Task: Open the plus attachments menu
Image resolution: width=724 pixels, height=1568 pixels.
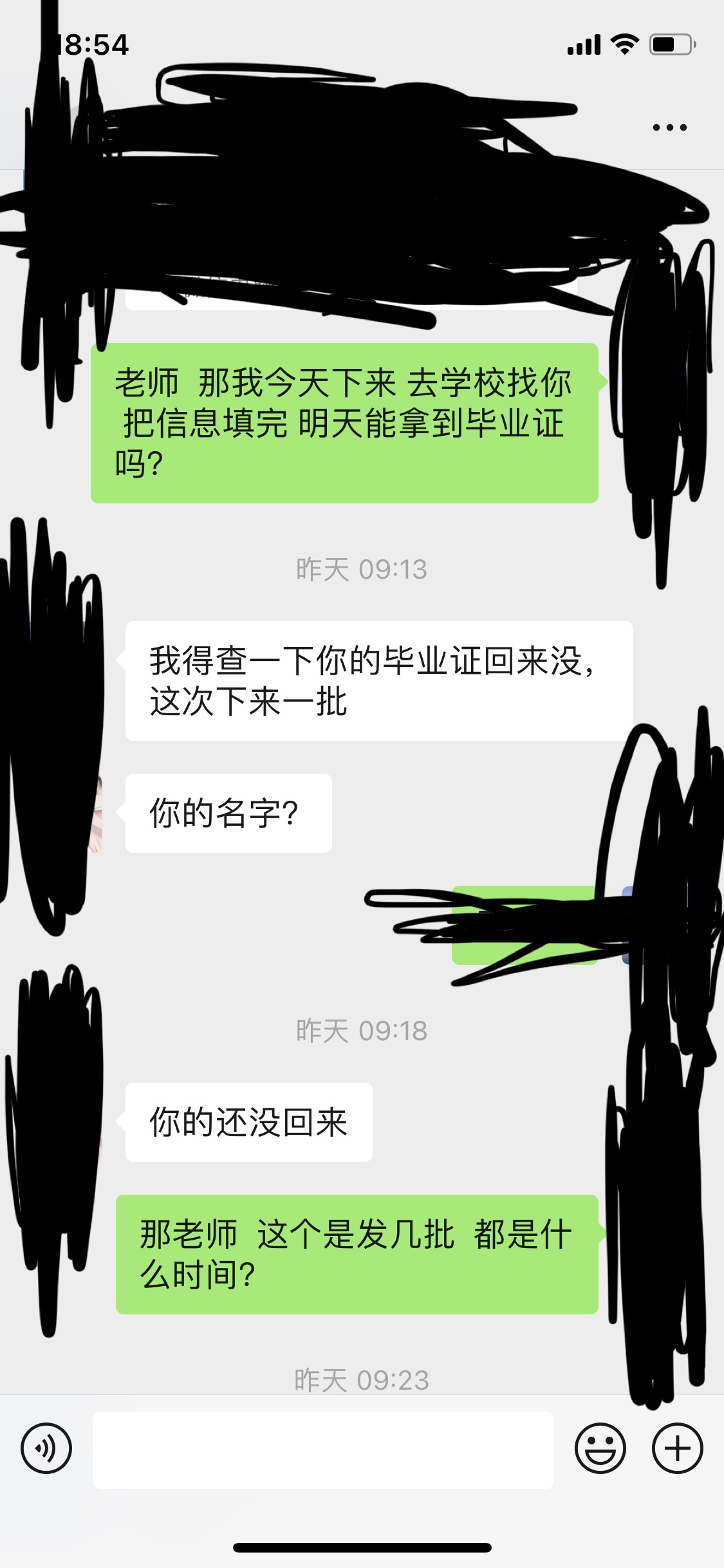Action: click(x=678, y=1449)
